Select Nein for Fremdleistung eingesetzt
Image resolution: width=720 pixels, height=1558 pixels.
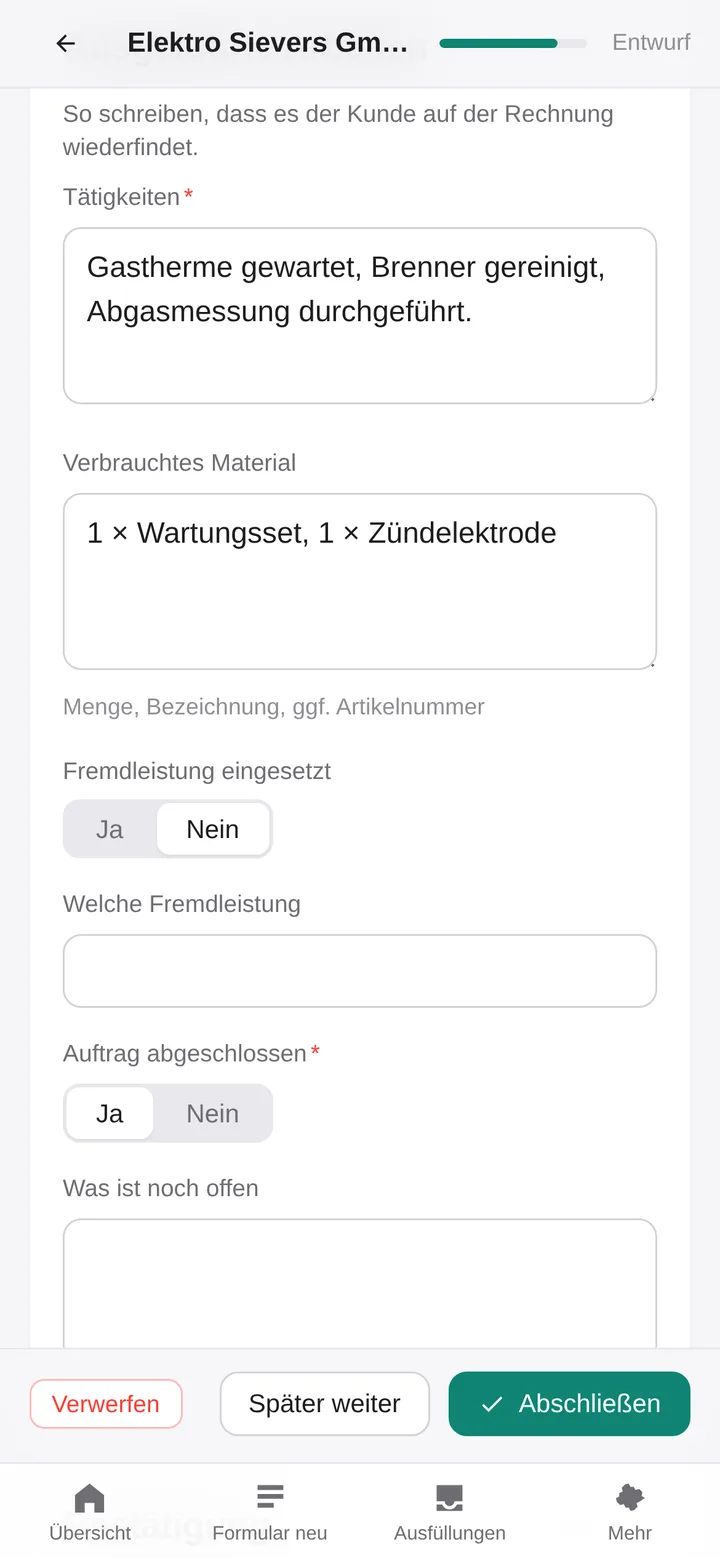tap(213, 829)
